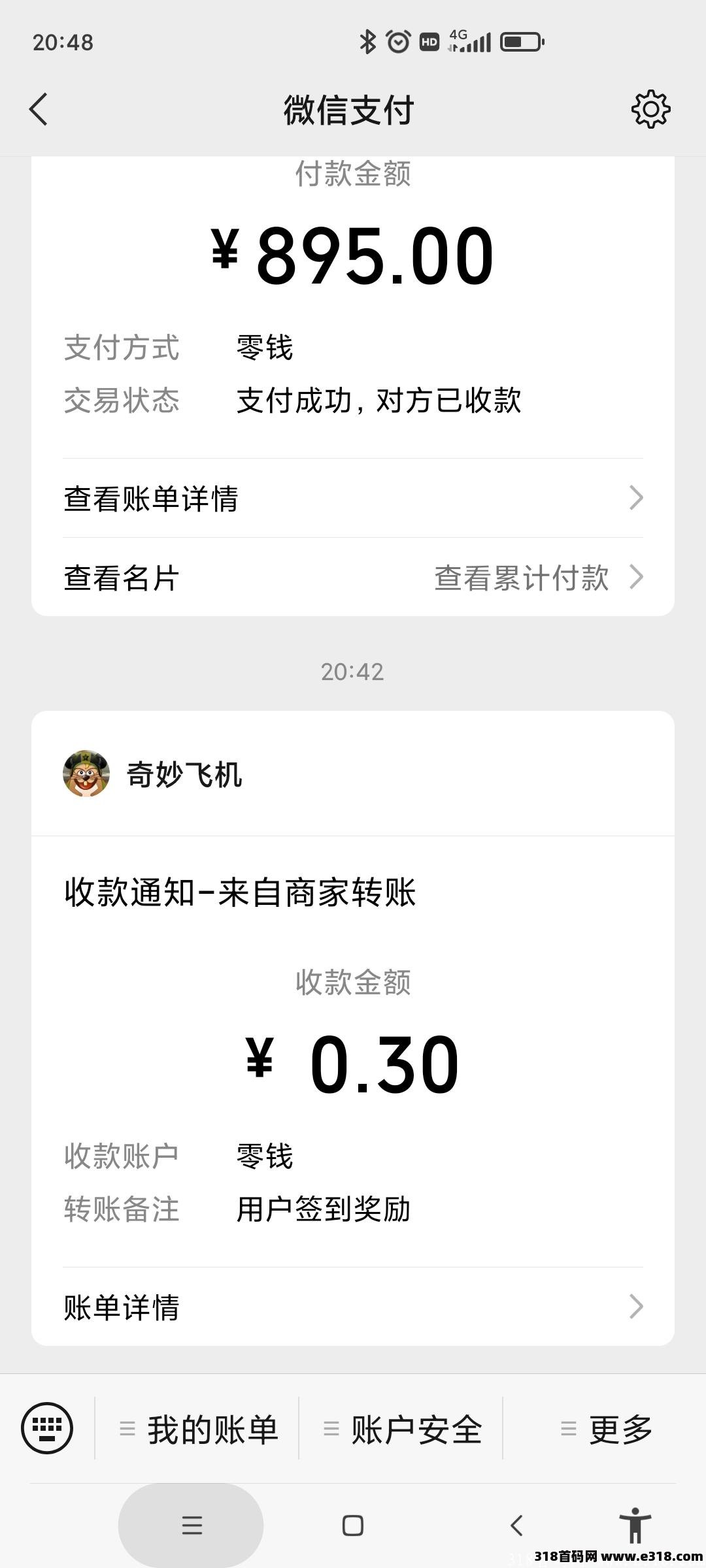706x1568 pixels.
Task: Open WeChat Pay settings via gear icon
Action: 651,109
